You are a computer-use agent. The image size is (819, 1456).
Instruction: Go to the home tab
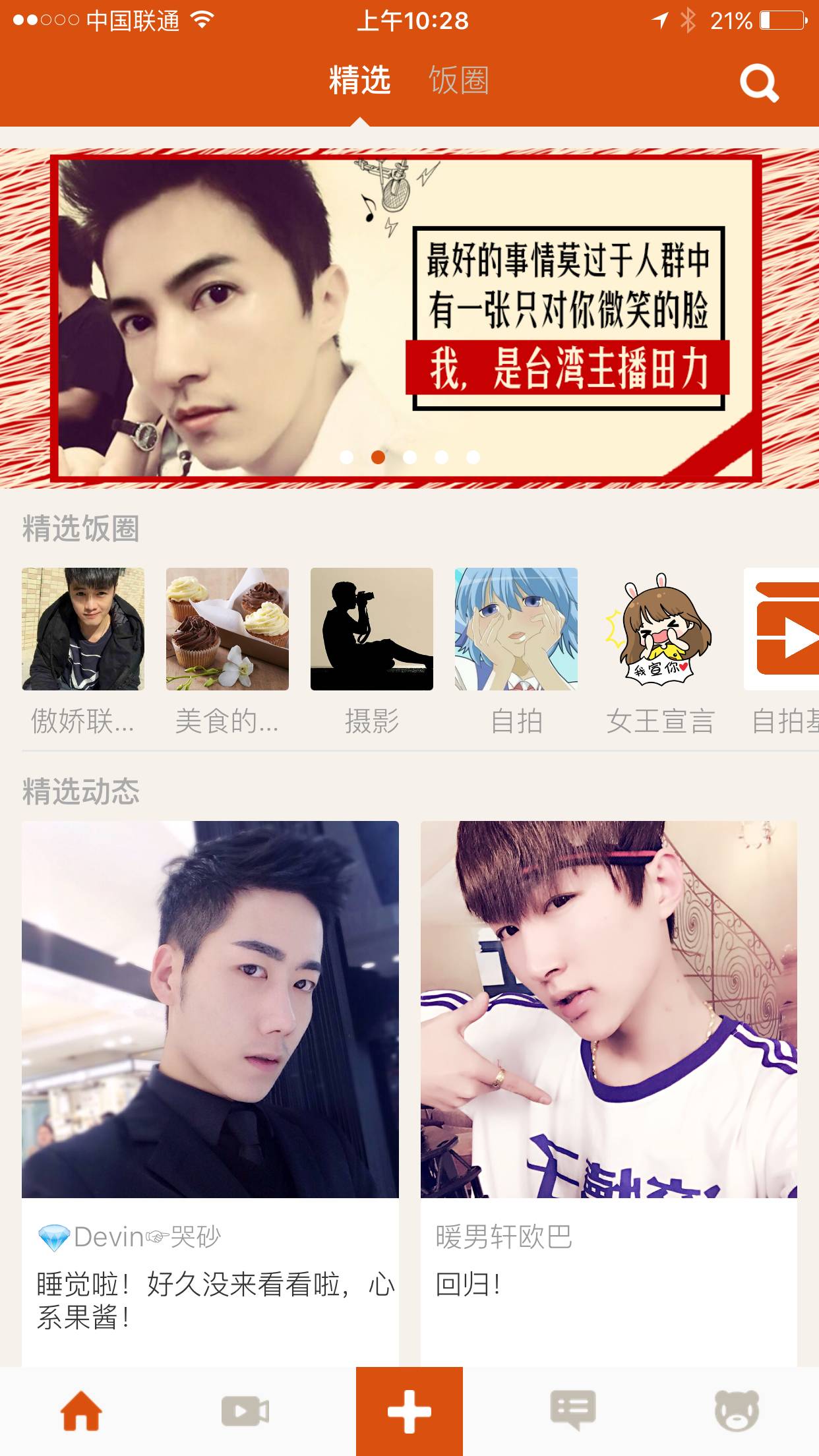pyautogui.click(x=81, y=1411)
